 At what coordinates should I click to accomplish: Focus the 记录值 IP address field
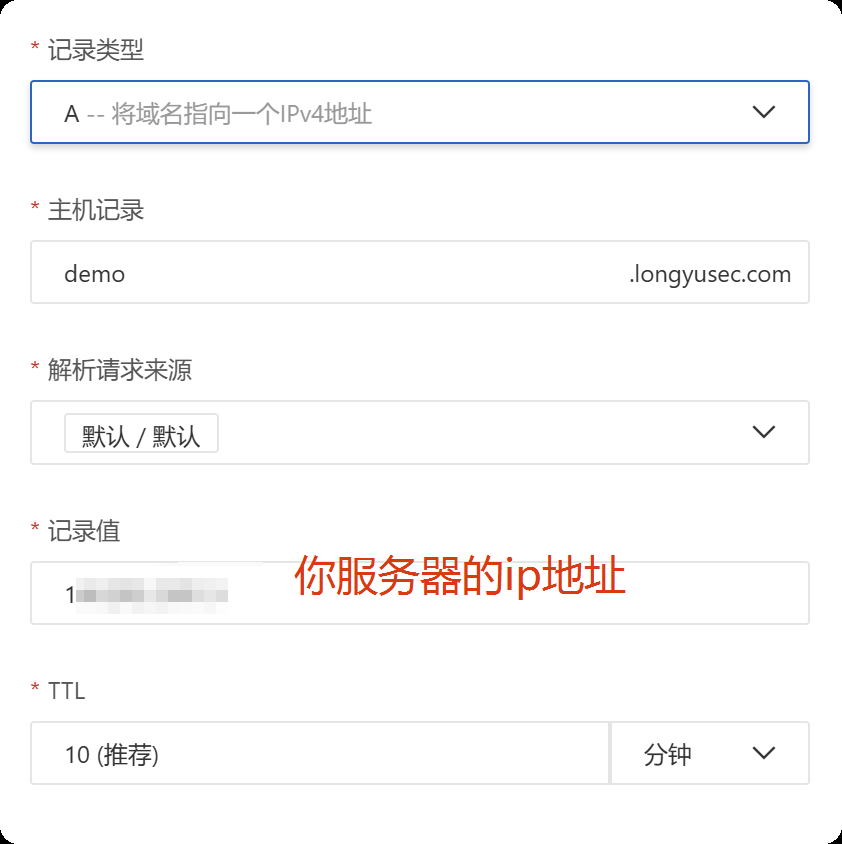(x=419, y=594)
